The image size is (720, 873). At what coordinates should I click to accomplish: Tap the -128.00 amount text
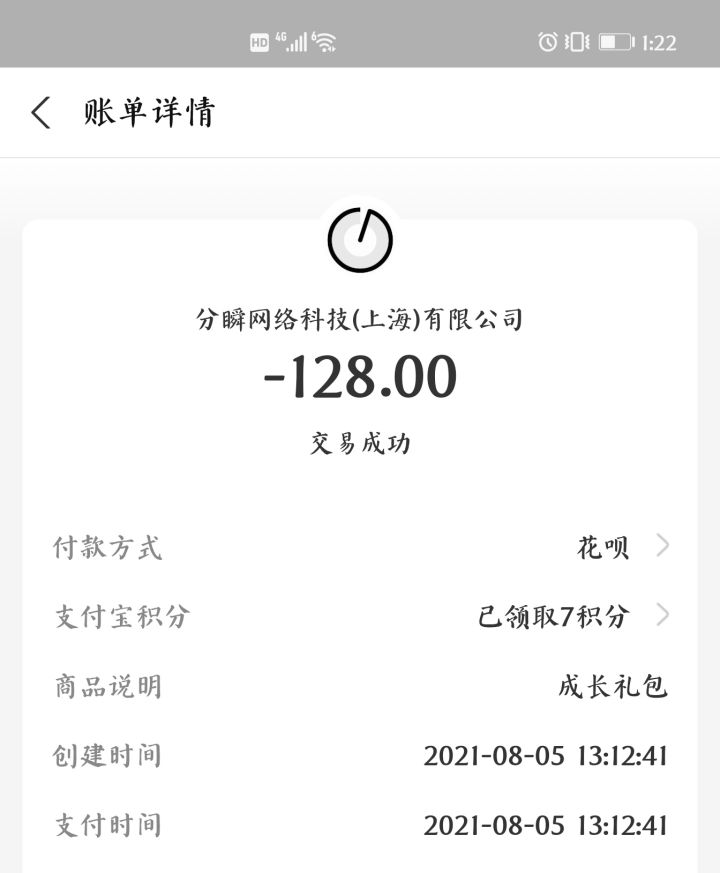[x=360, y=377]
